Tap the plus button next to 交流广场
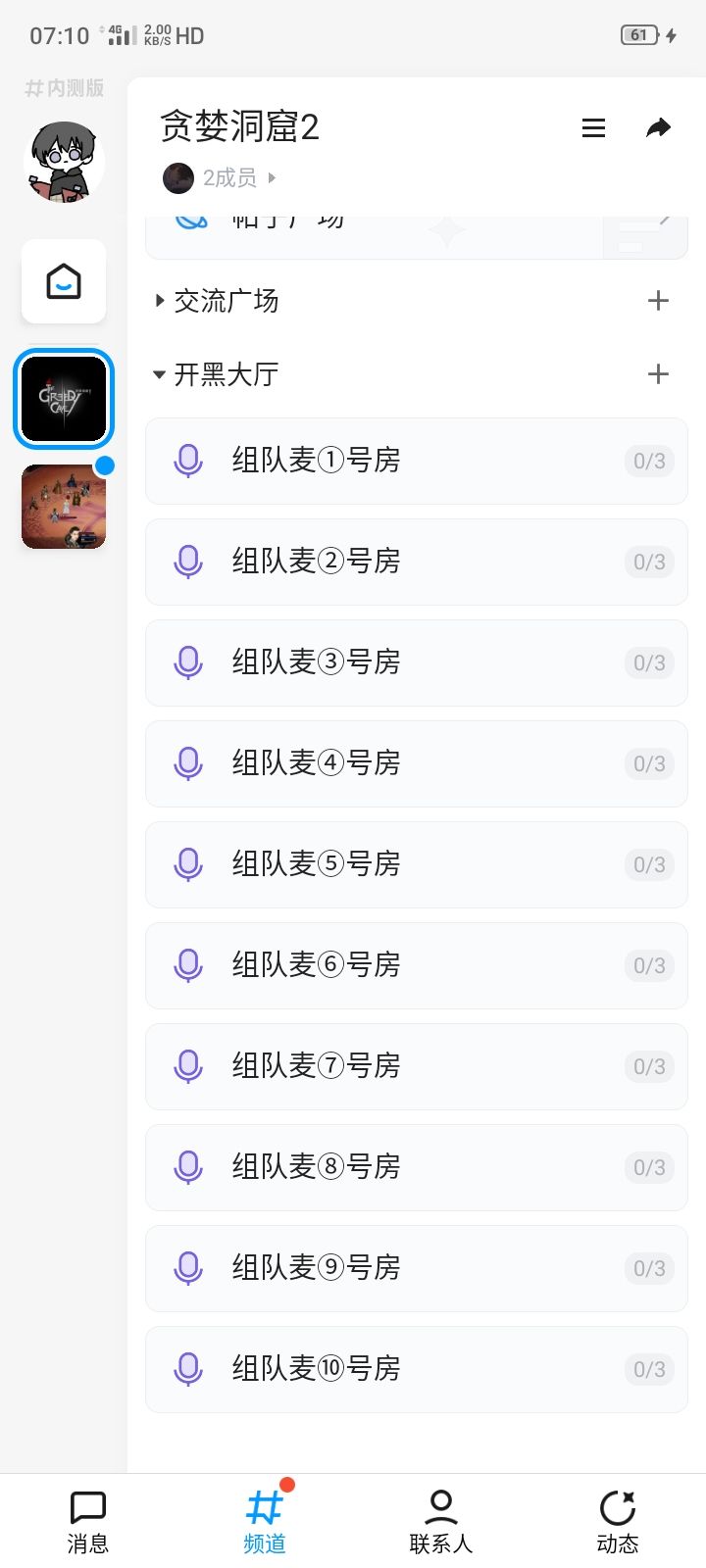 658,301
